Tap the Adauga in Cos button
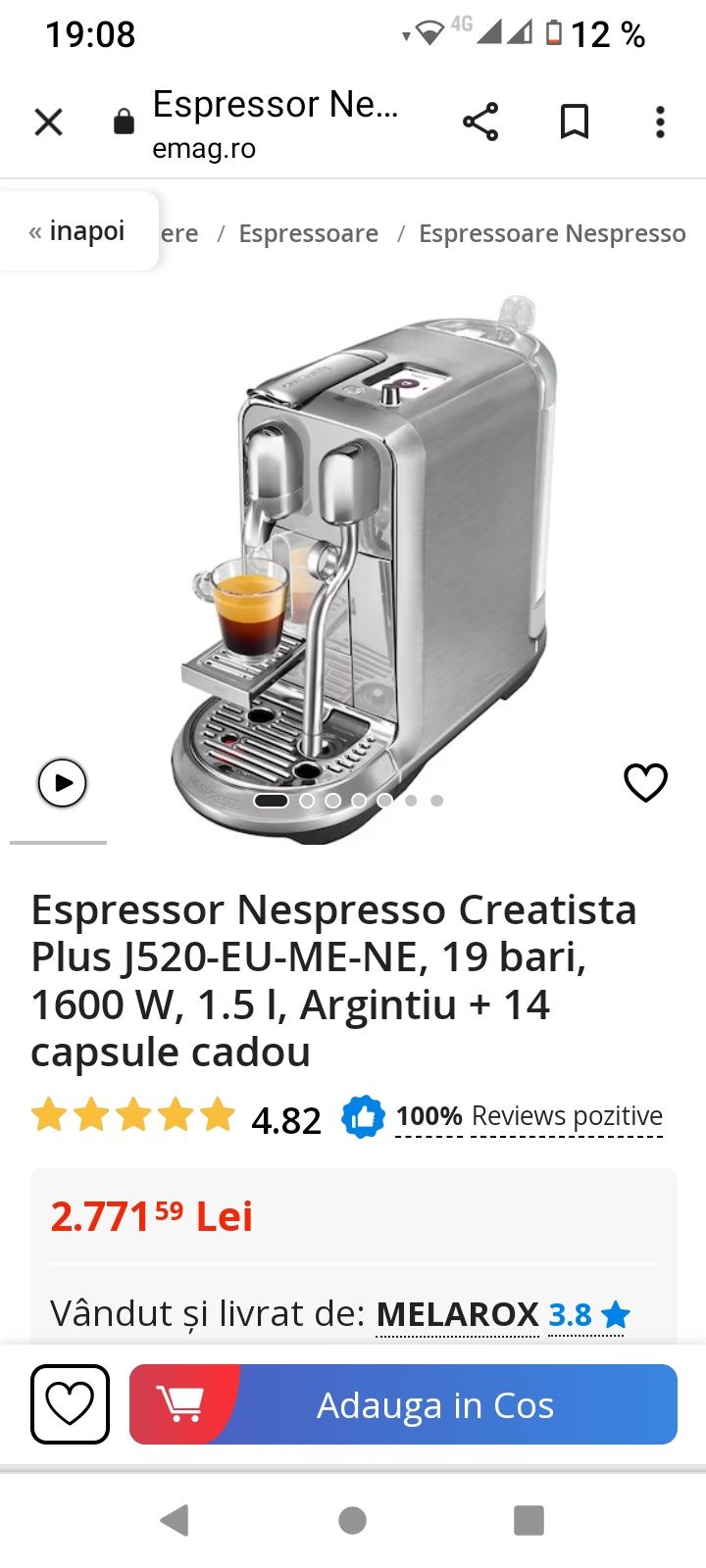The width and height of the screenshot is (706, 1568). 403,1404
